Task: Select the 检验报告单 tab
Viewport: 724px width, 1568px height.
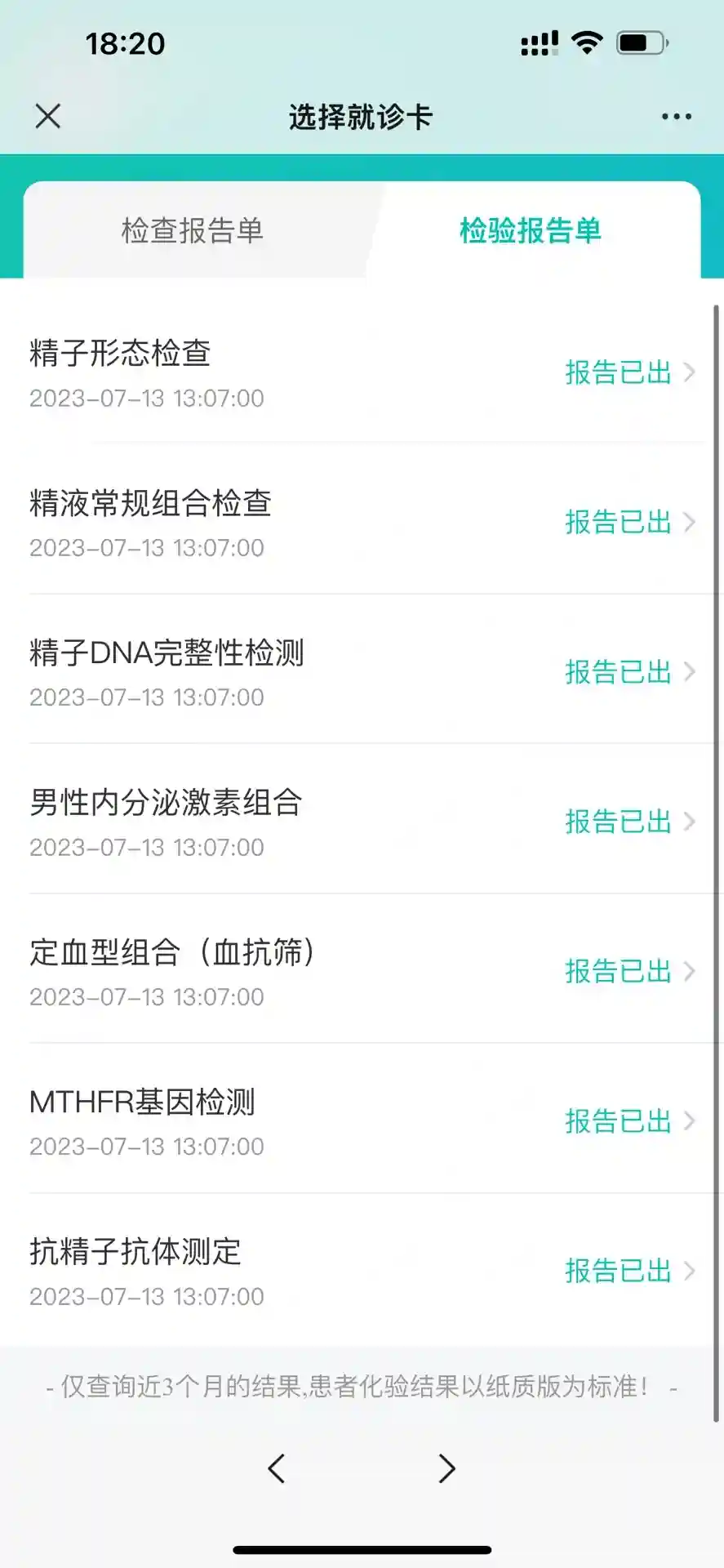Action: coord(531,231)
